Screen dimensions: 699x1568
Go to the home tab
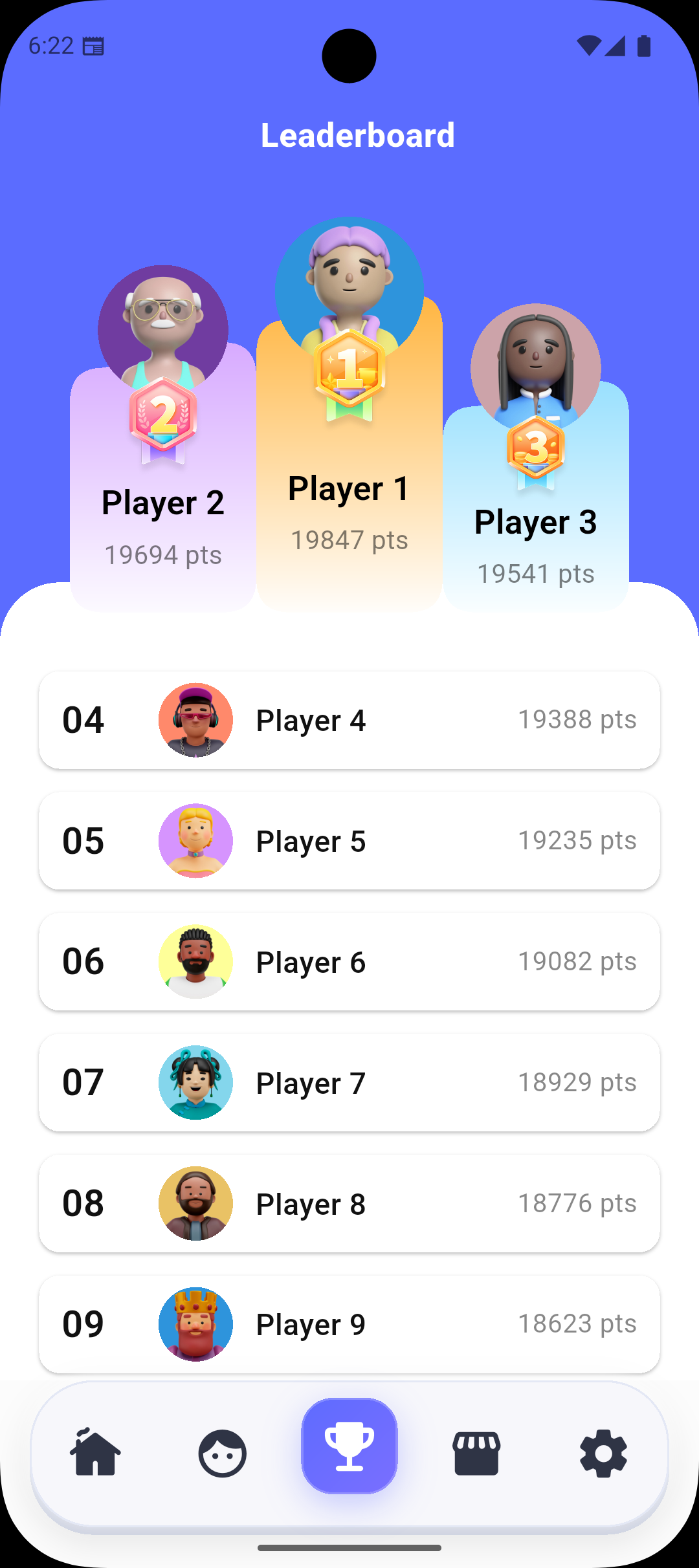click(x=95, y=1453)
